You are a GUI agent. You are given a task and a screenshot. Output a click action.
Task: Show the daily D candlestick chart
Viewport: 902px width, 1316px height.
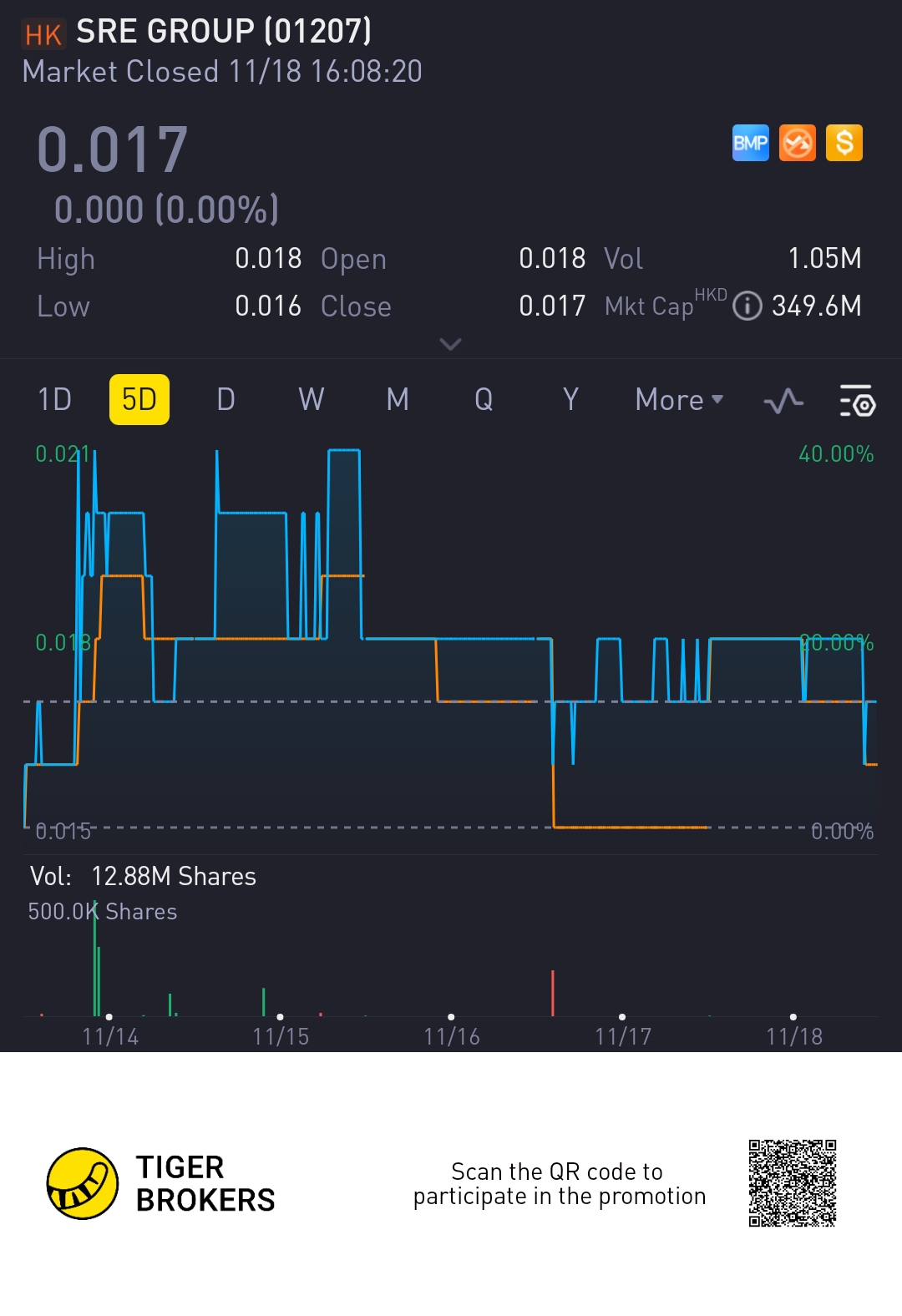click(225, 400)
